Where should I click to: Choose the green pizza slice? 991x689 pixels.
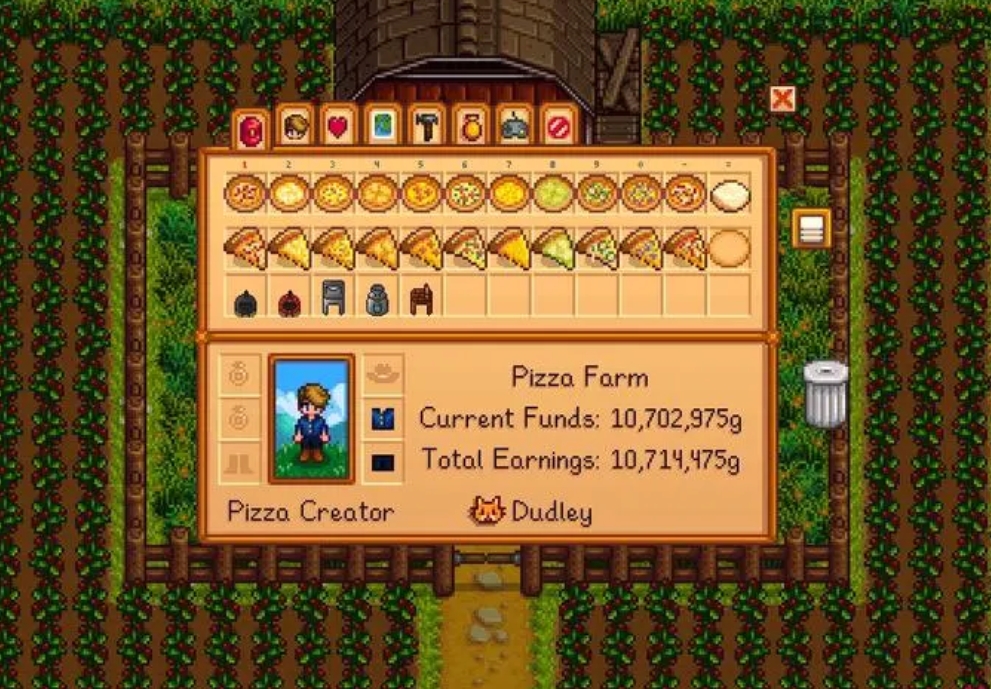click(x=551, y=247)
